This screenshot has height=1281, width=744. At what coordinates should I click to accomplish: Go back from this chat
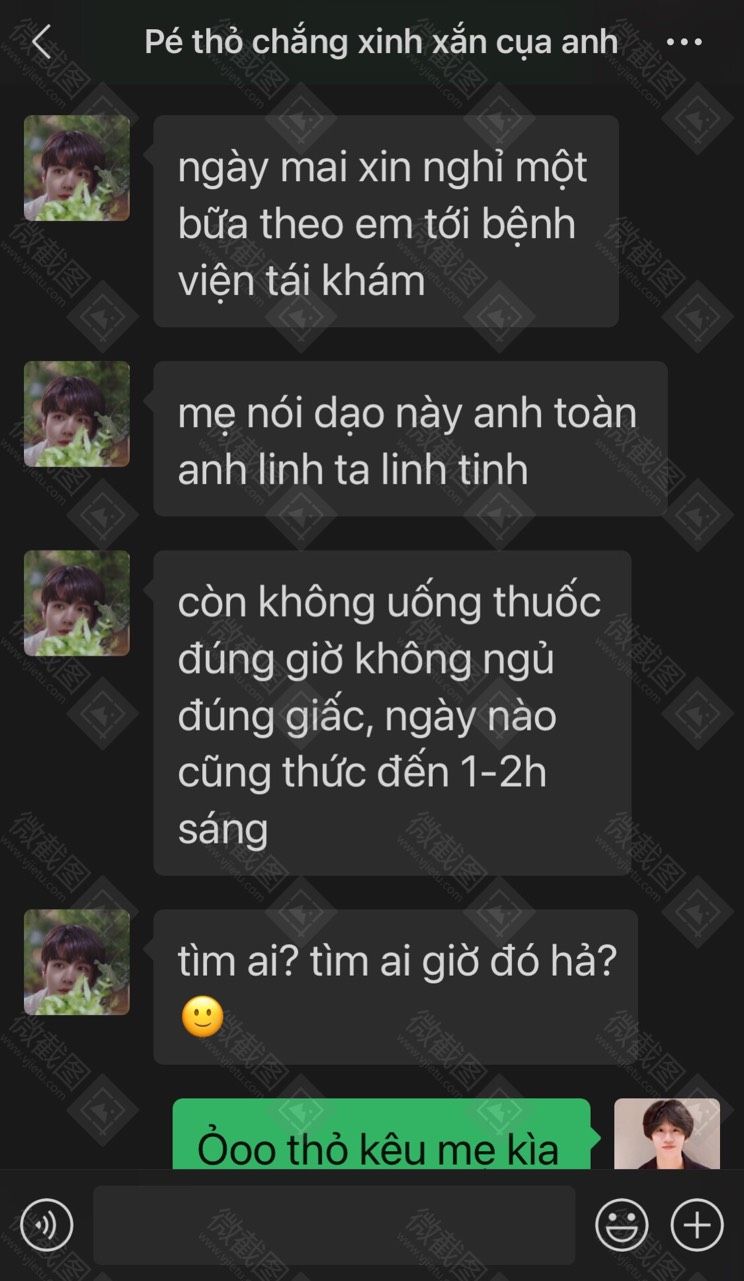click(40, 42)
